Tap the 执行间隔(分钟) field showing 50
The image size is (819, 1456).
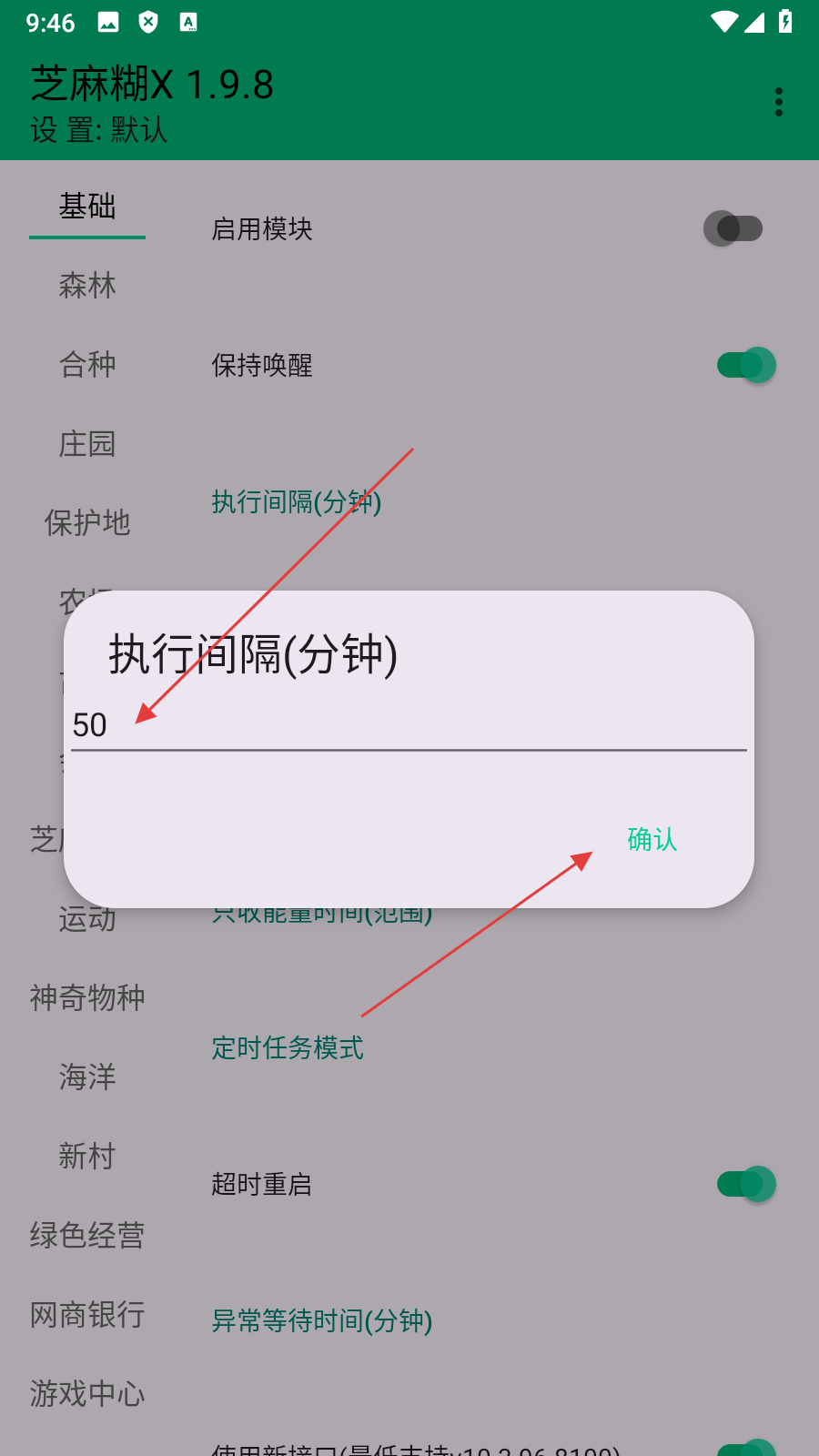coord(408,726)
